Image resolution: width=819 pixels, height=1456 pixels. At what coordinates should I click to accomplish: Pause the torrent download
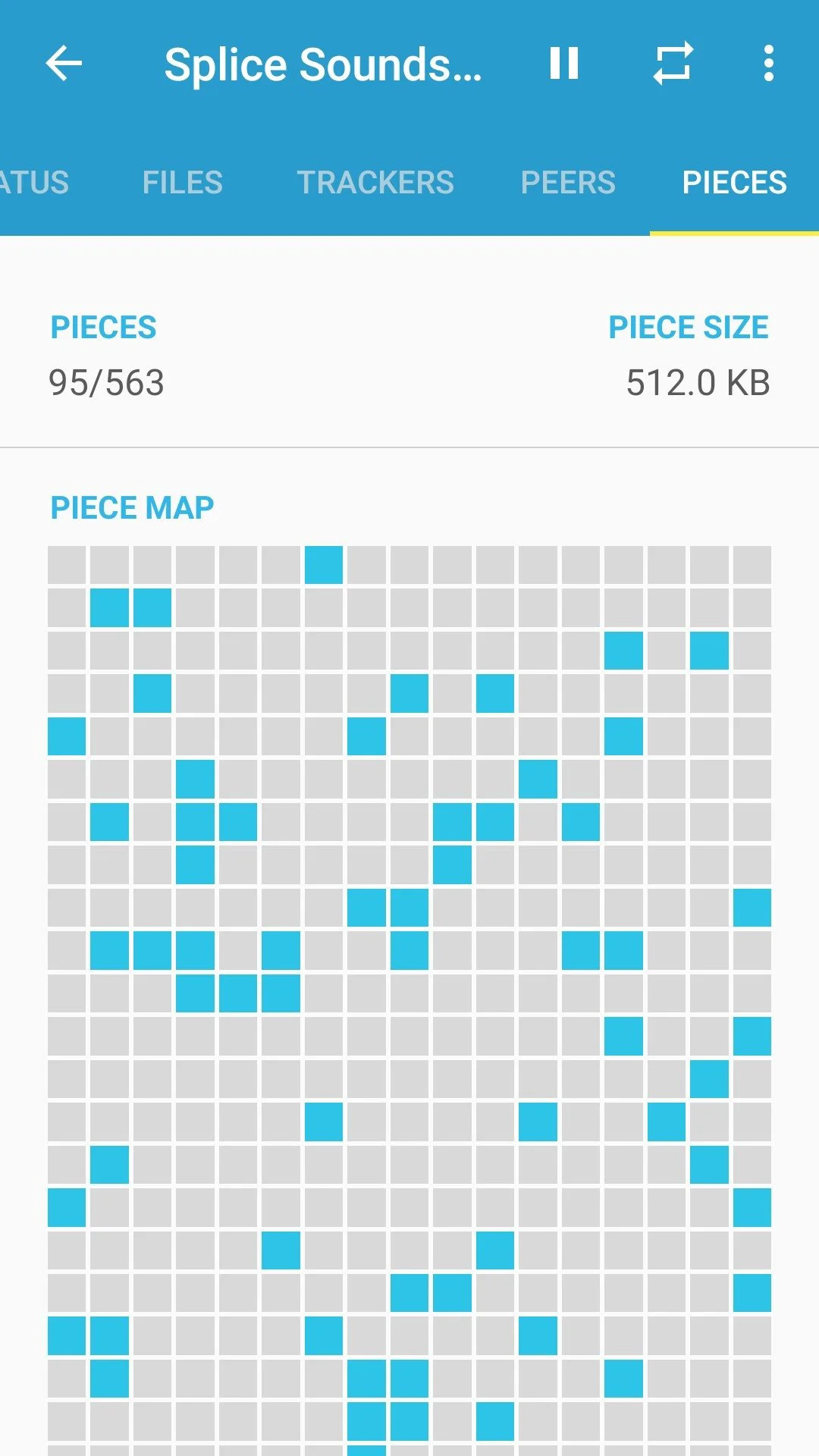pos(564,63)
